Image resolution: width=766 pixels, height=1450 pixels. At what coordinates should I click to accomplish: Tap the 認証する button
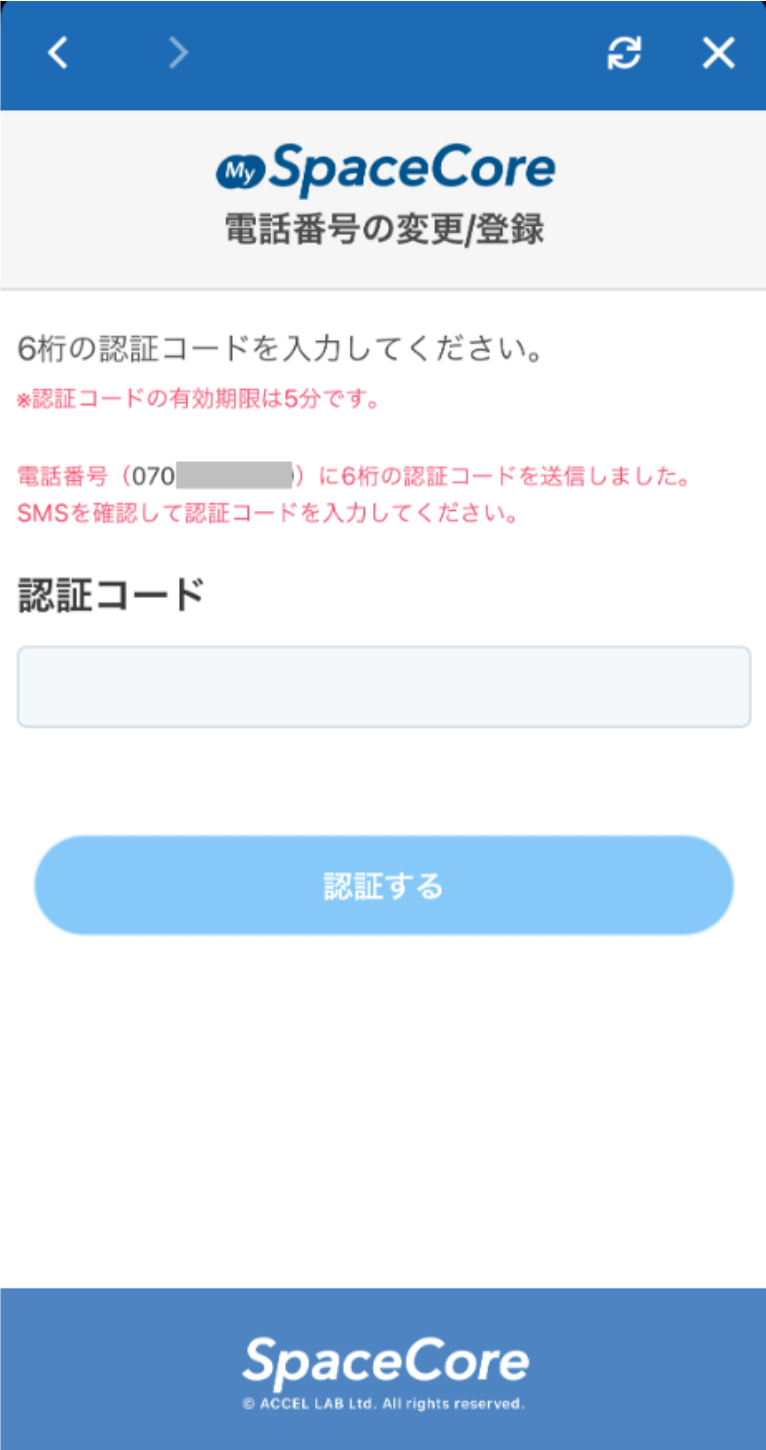pos(383,886)
